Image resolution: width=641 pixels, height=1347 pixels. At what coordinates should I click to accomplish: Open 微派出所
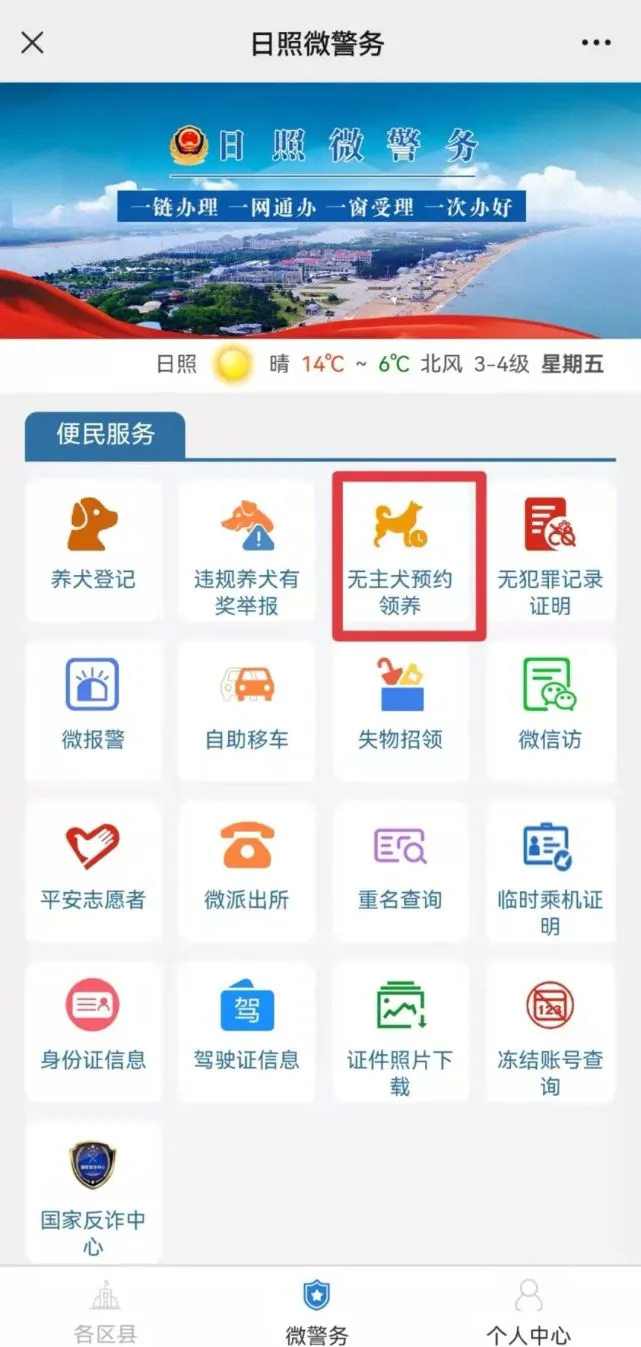[247, 868]
